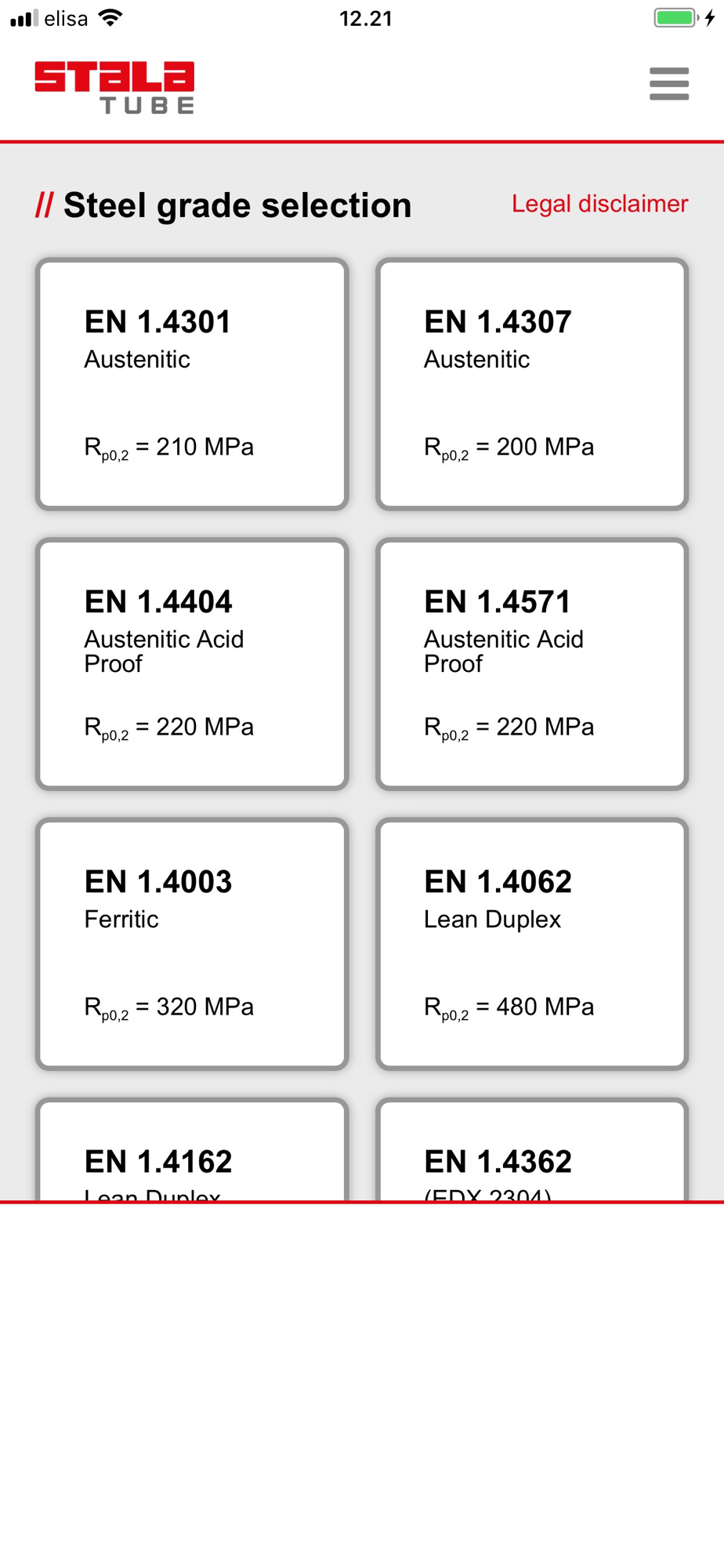
Task: Choose the EN 1.4307 Austenitic card
Action: [x=532, y=384]
